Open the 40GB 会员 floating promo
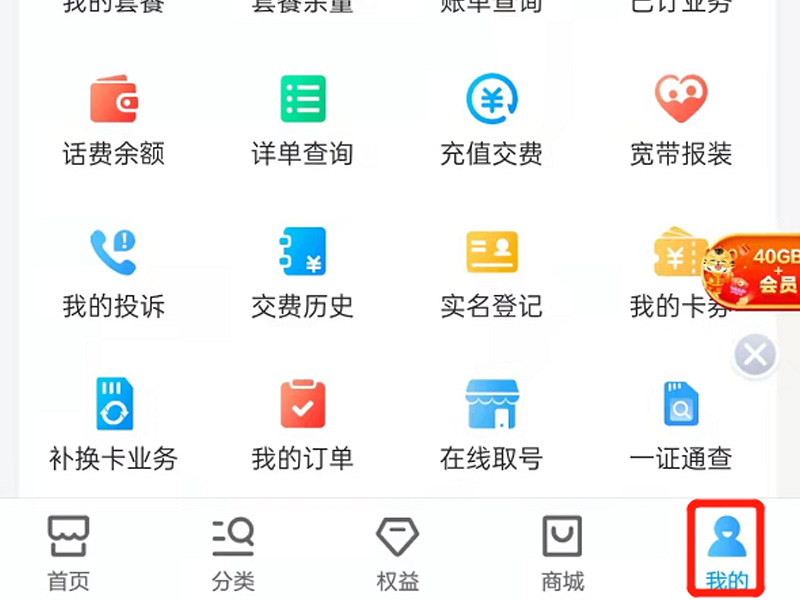The height and width of the screenshot is (600, 800). tap(762, 270)
